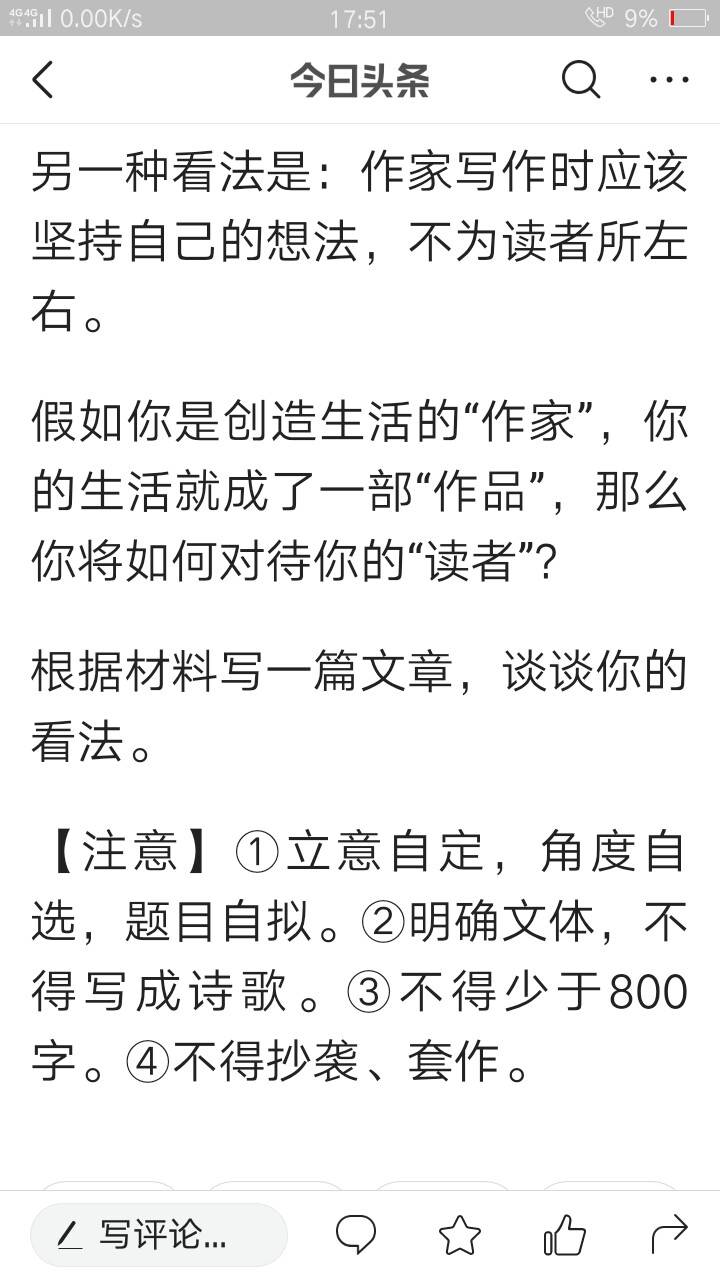Open the three-dot overflow menu
Viewport: 720px width, 1280px height.
coord(669,80)
